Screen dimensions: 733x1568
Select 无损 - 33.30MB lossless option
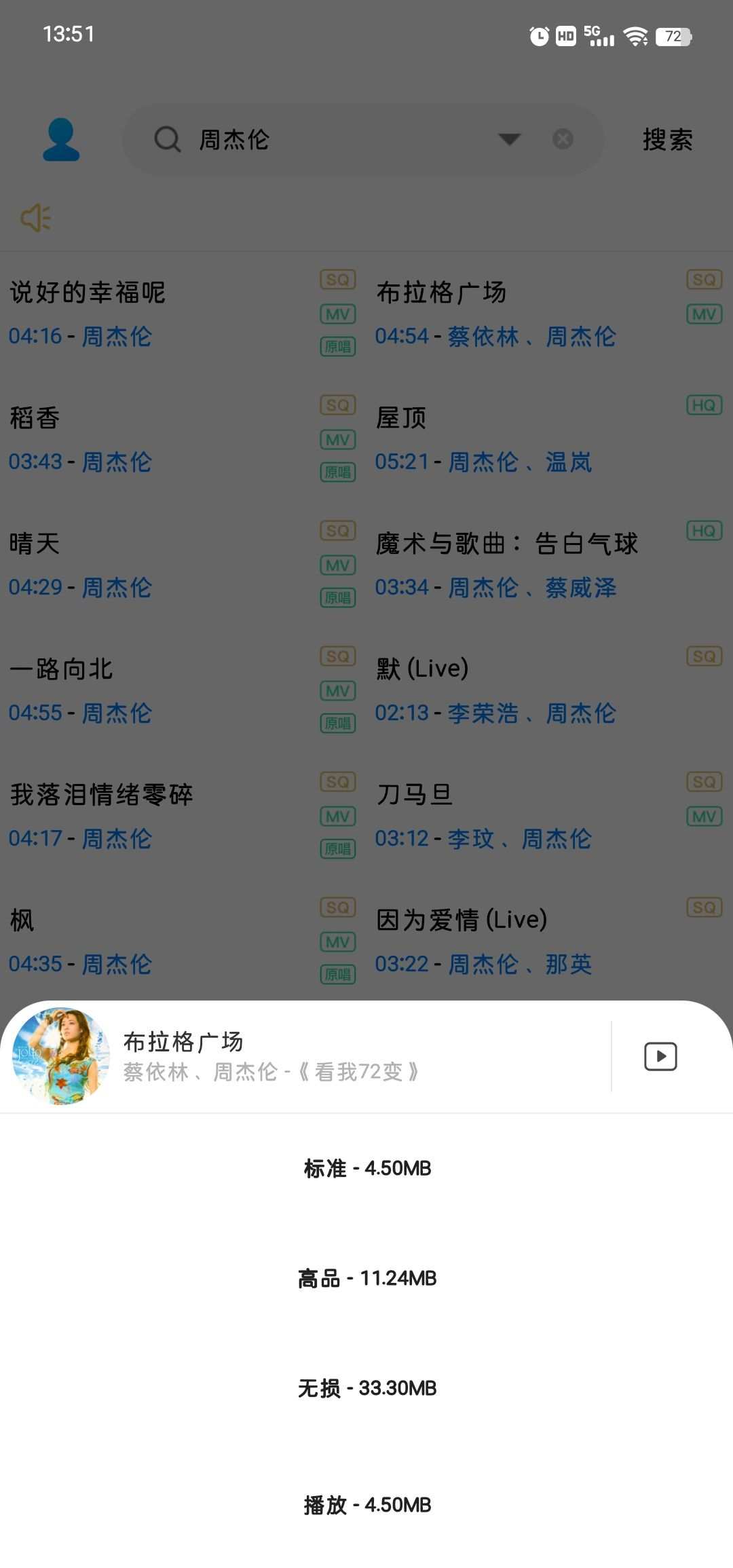(366, 1388)
